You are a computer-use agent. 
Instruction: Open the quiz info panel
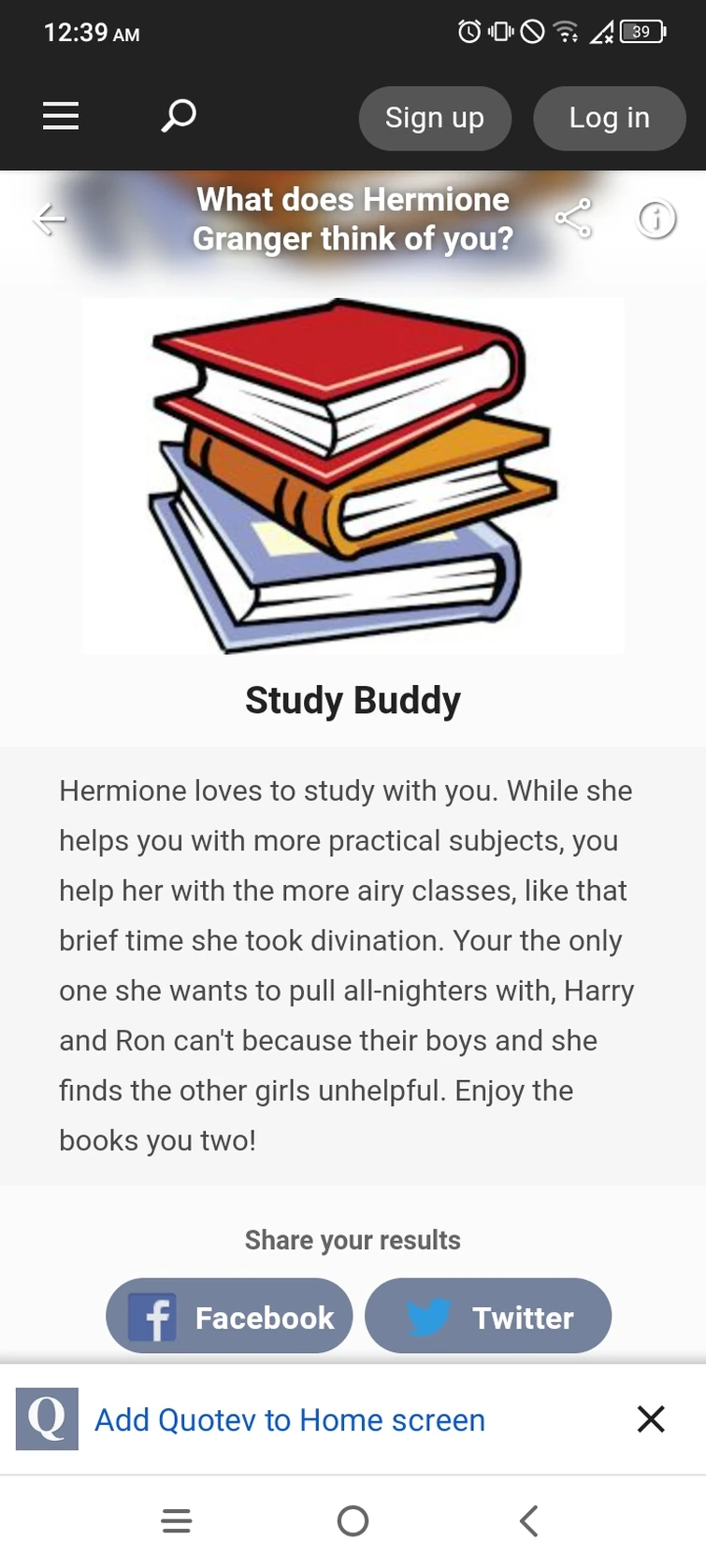click(x=656, y=218)
